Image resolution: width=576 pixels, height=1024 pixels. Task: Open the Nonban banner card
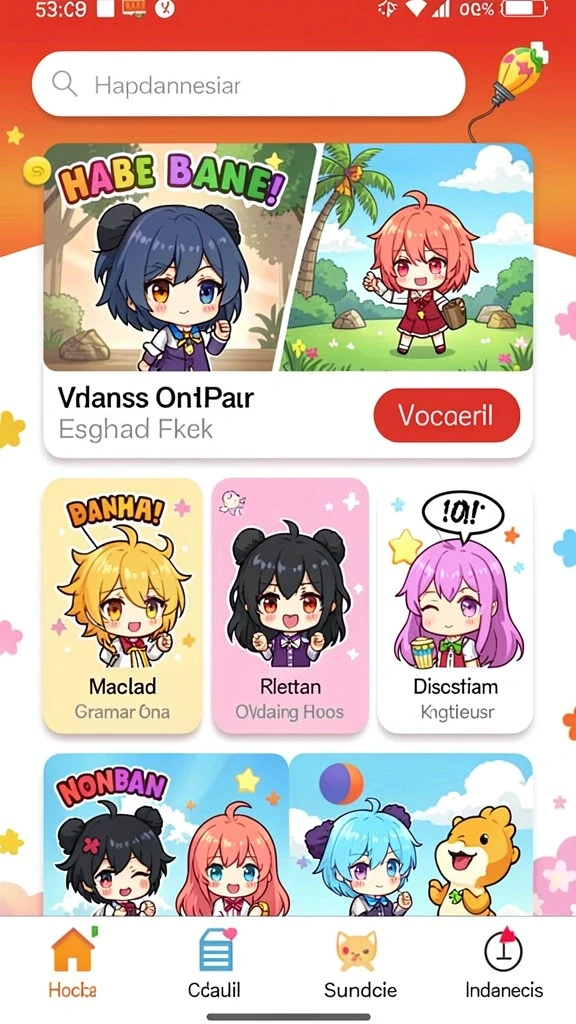coord(166,835)
